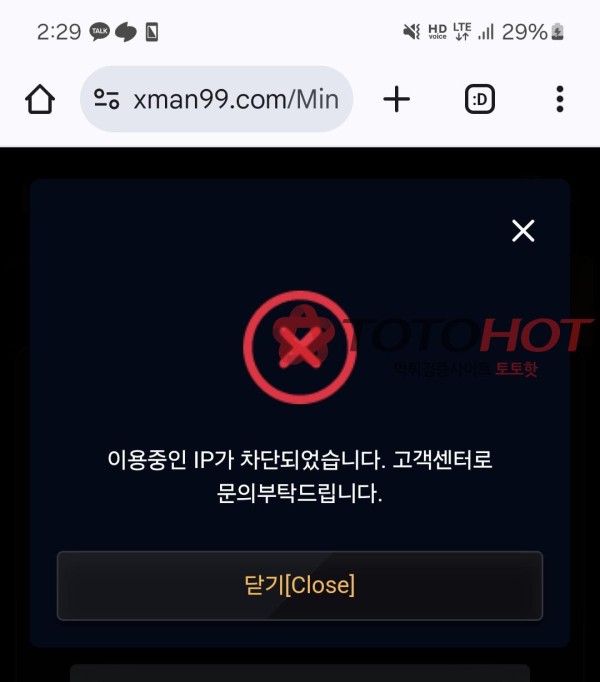The height and width of the screenshot is (682, 600).
Task: Tap the xman99.com address bar
Action: click(x=235, y=99)
